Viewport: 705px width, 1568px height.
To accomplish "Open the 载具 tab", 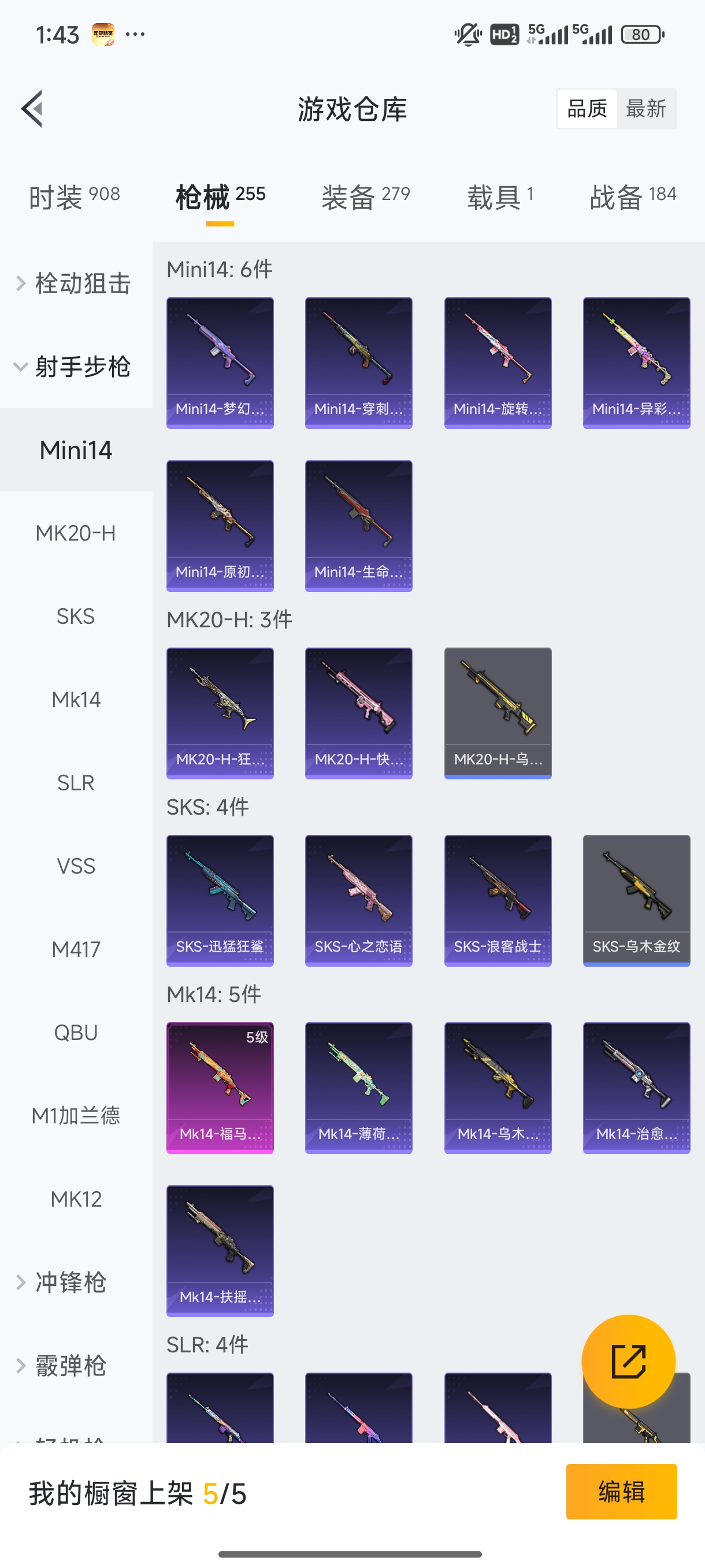I will [500, 197].
